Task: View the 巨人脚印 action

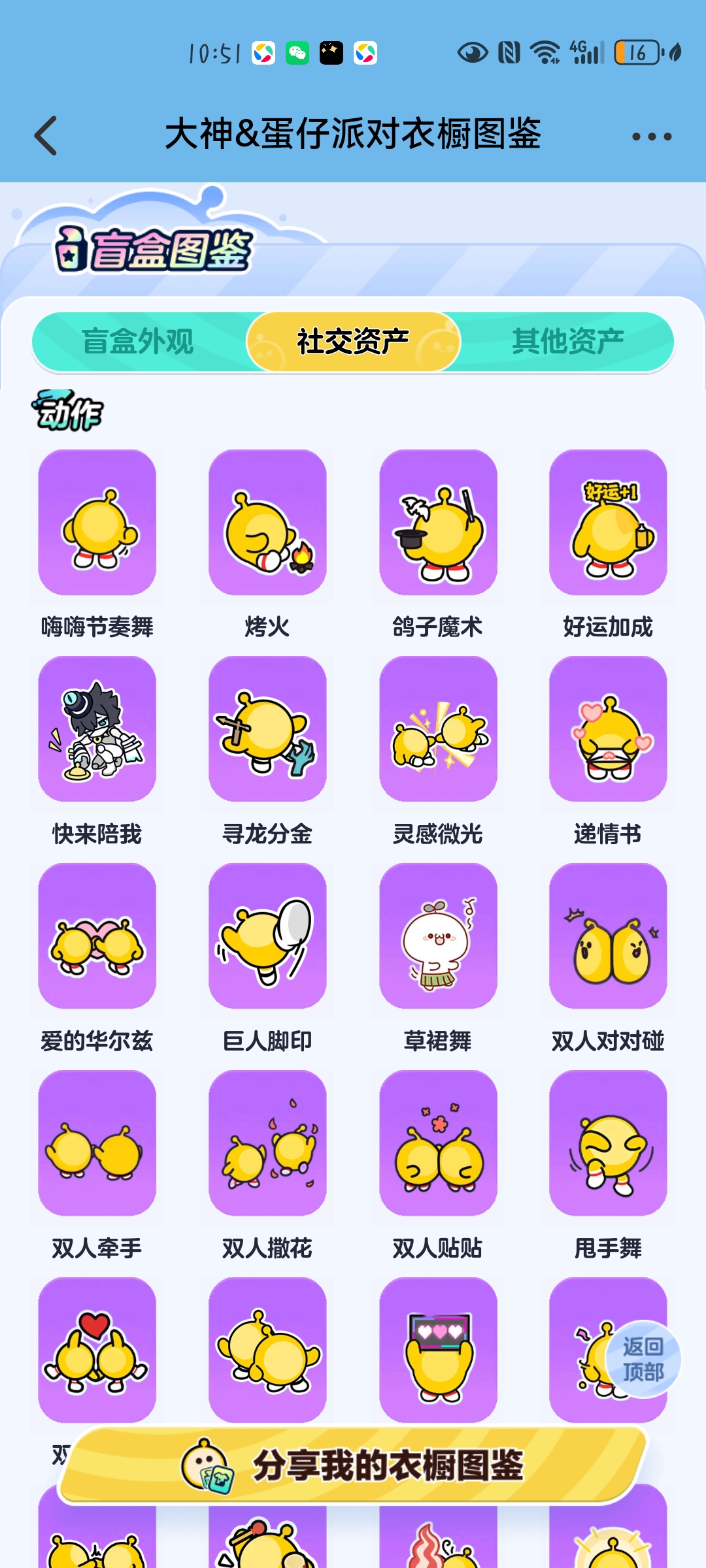Action: pyautogui.click(x=267, y=936)
